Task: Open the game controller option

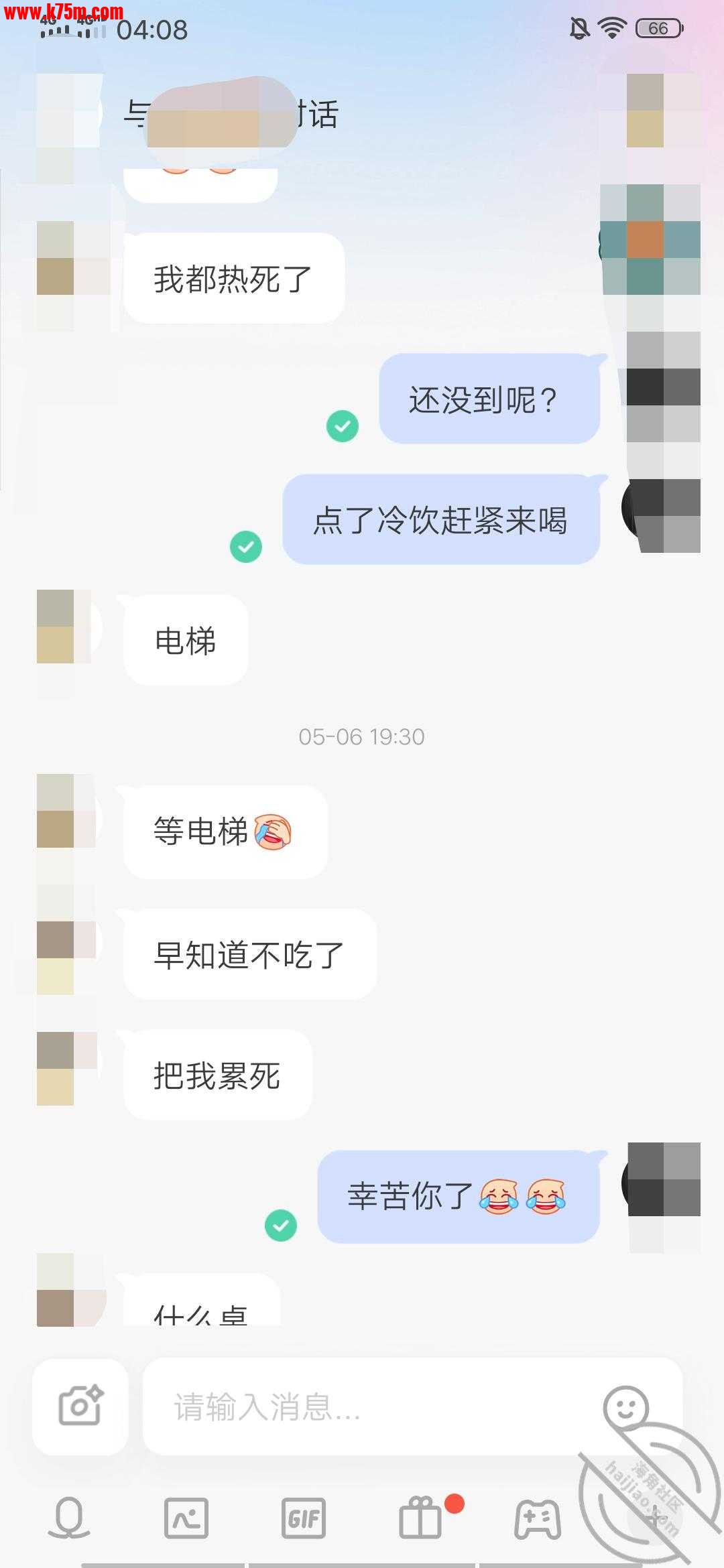Action: pyautogui.click(x=538, y=1518)
